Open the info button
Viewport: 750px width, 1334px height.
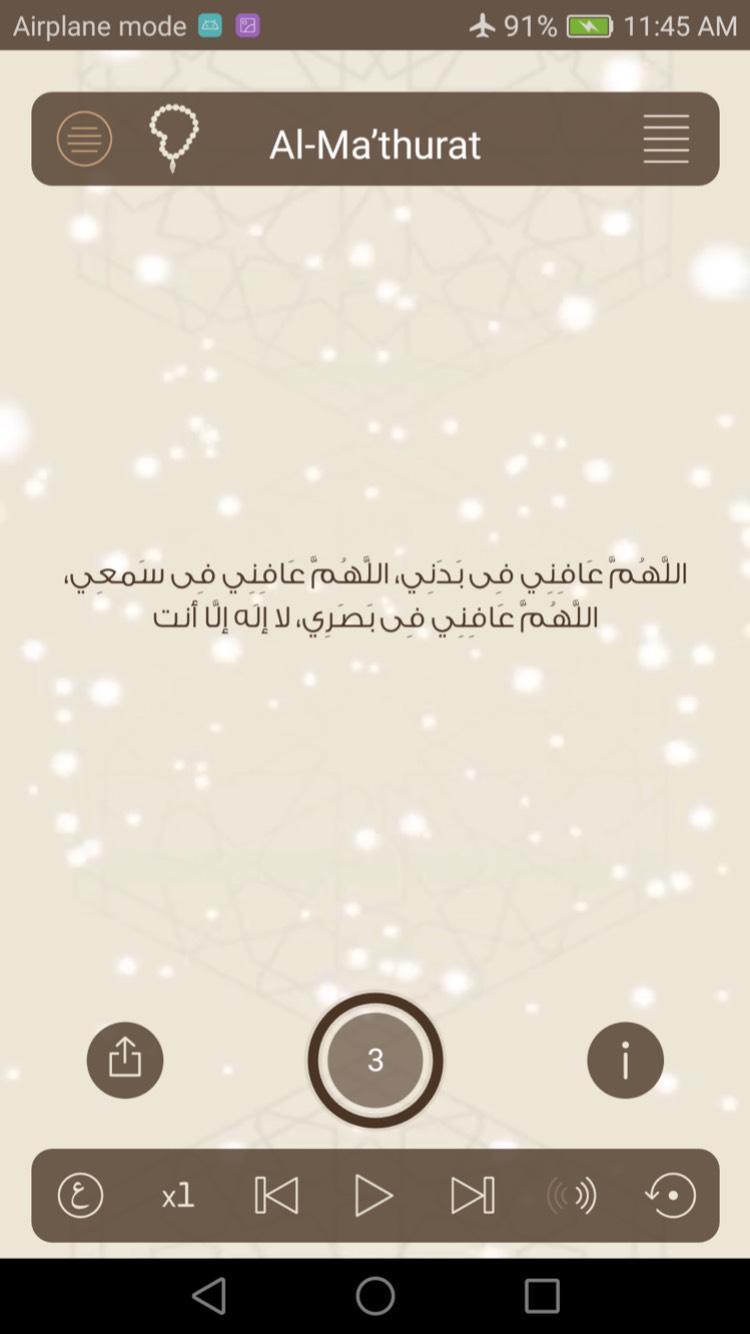(x=625, y=1060)
